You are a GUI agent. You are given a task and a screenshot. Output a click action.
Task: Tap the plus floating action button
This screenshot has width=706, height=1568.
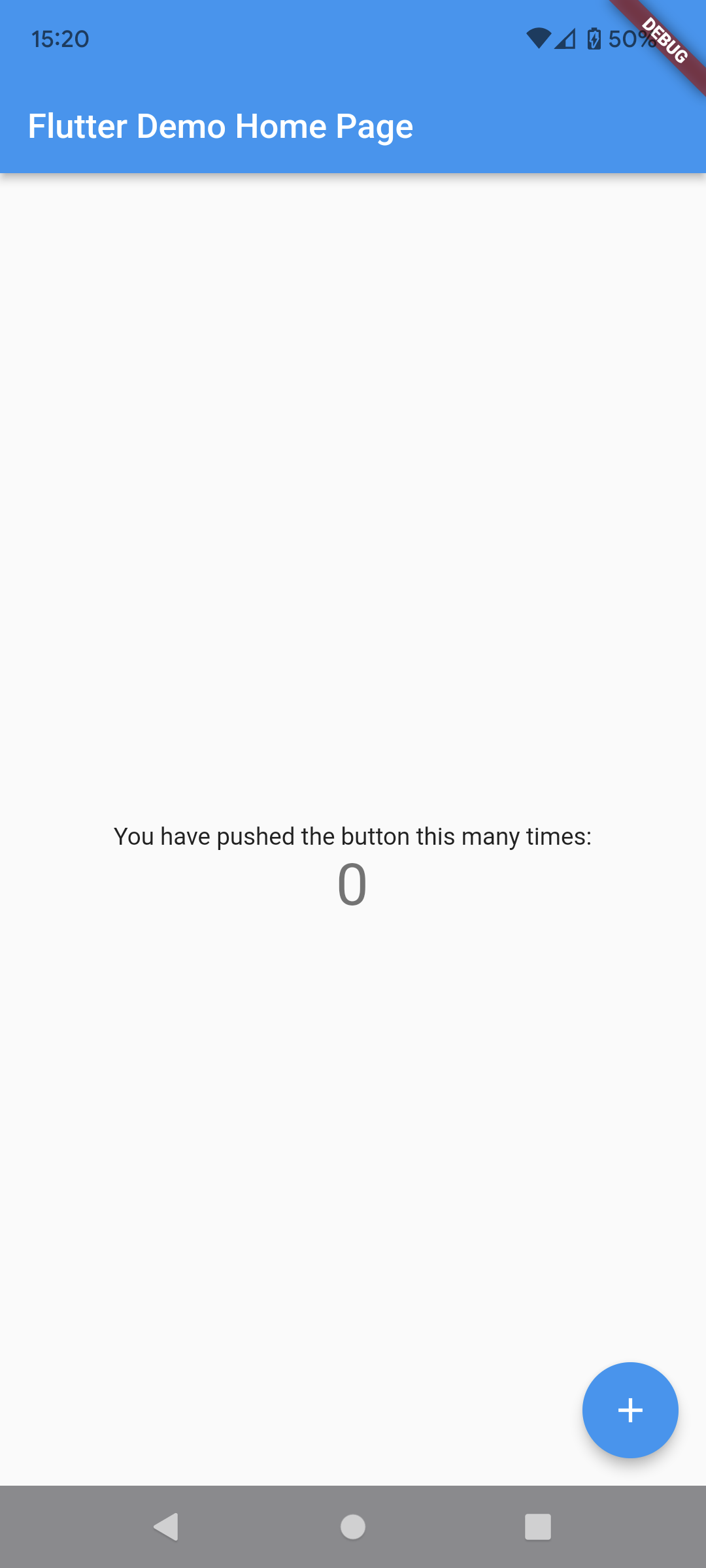[x=630, y=1410]
